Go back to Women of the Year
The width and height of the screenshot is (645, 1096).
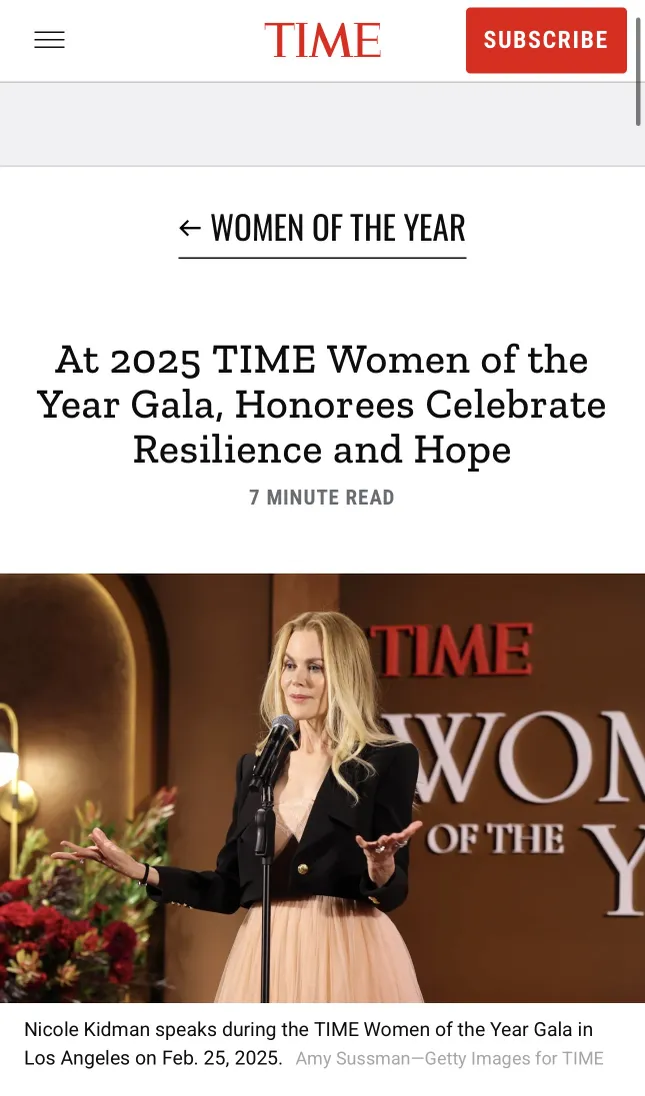coord(322,228)
